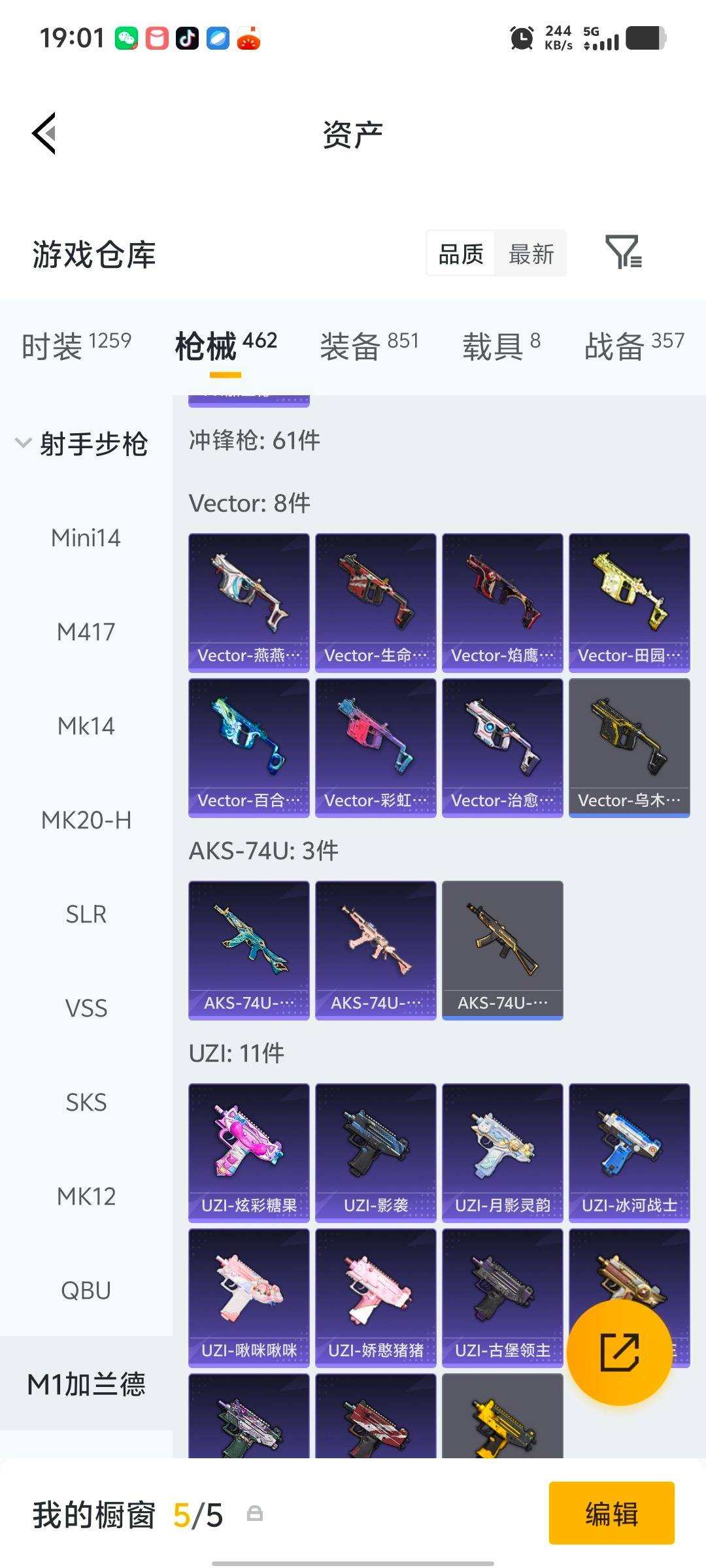
Task: Select VSS in the side list
Action: click(x=86, y=1008)
